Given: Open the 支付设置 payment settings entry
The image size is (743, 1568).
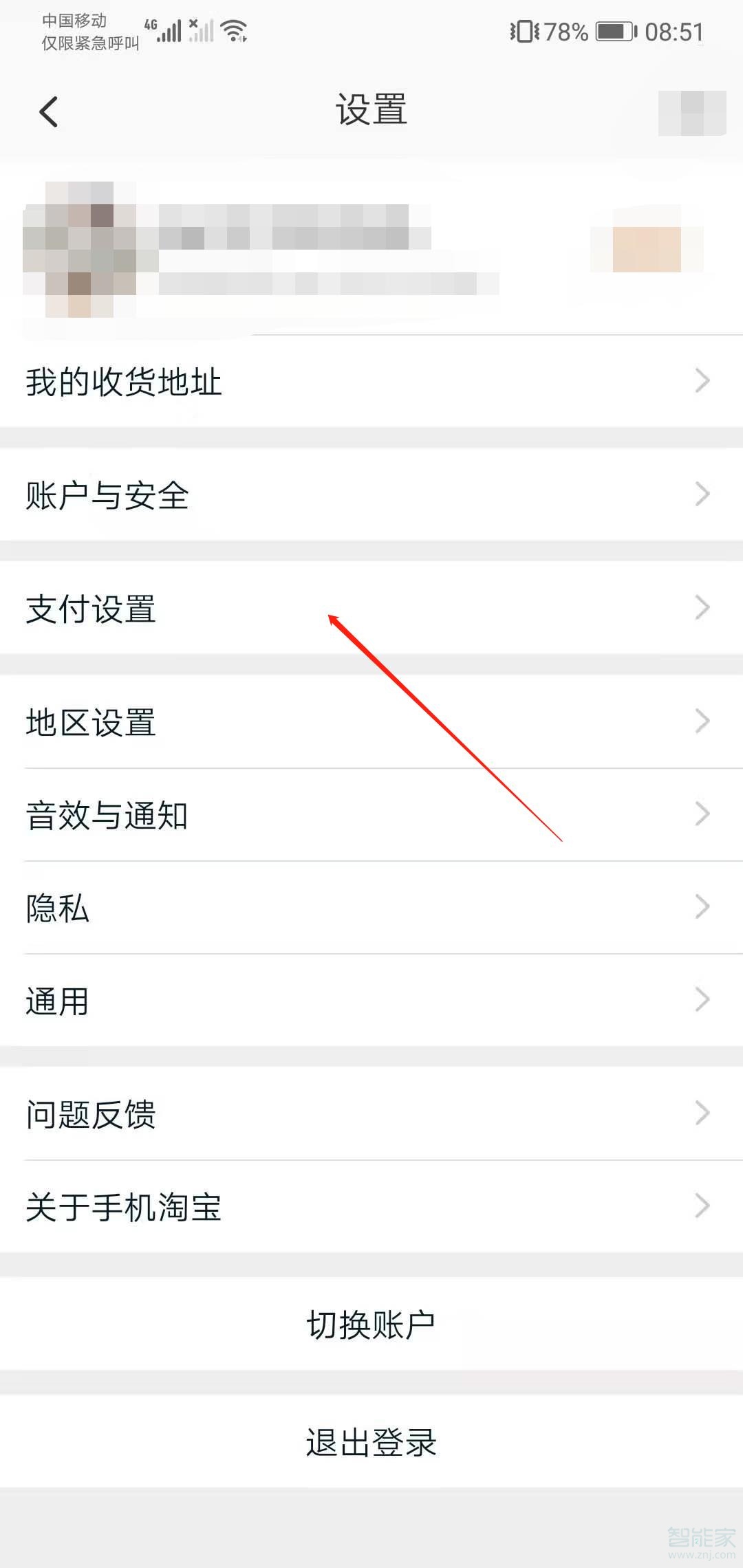Looking at the screenshot, I should [x=92, y=608].
